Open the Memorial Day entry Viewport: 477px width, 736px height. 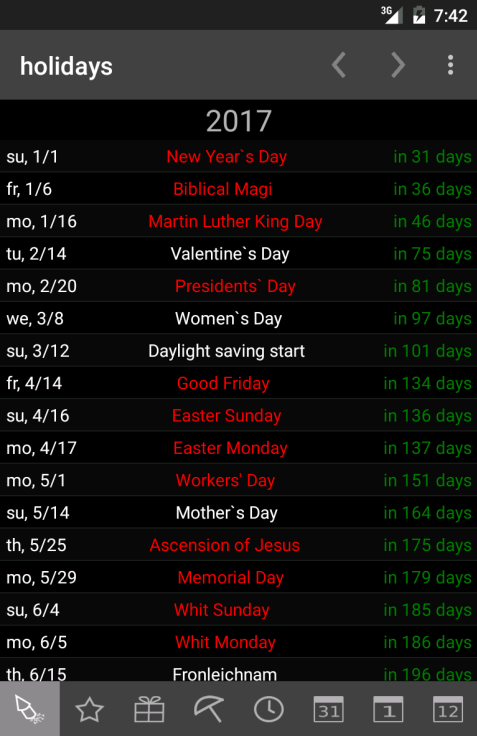point(238,577)
